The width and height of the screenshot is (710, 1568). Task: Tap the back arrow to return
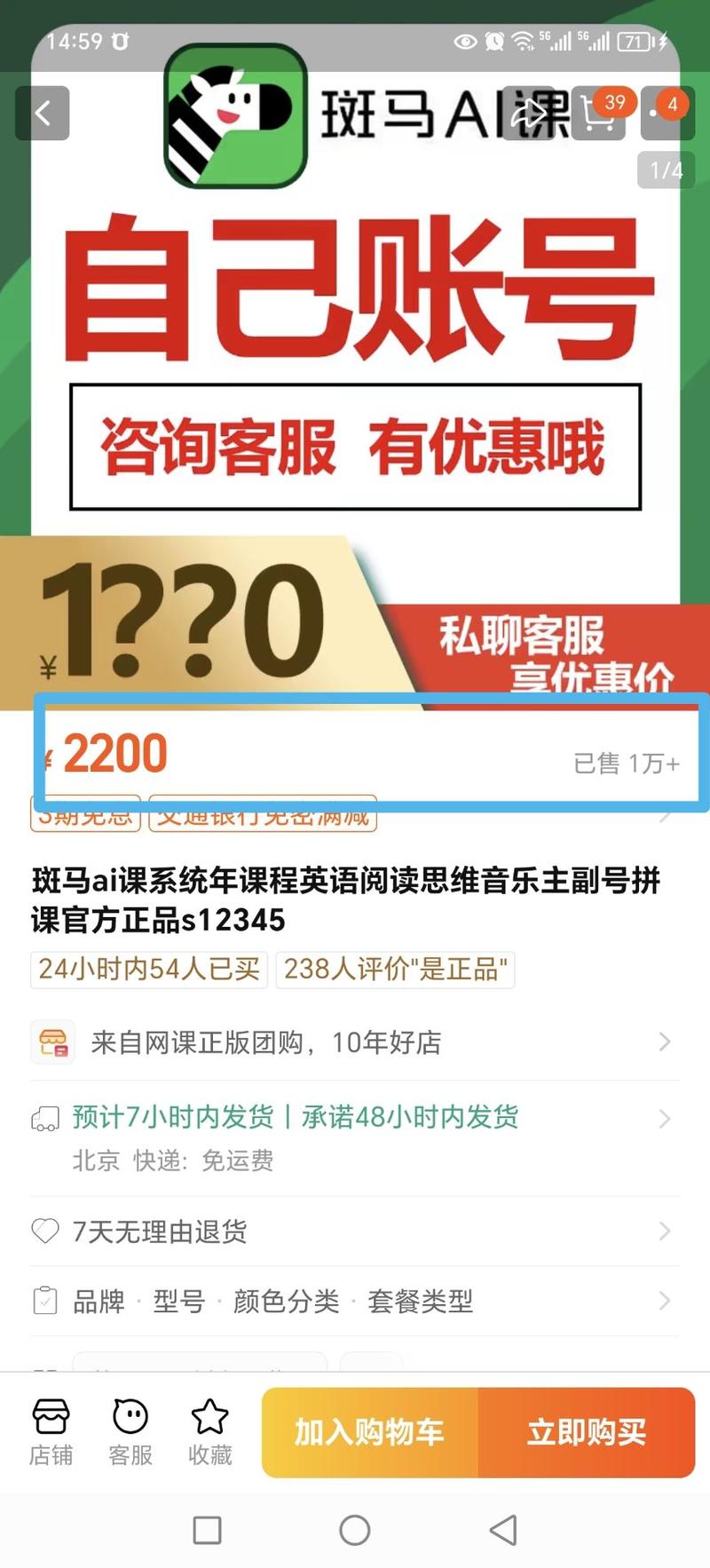click(43, 113)
